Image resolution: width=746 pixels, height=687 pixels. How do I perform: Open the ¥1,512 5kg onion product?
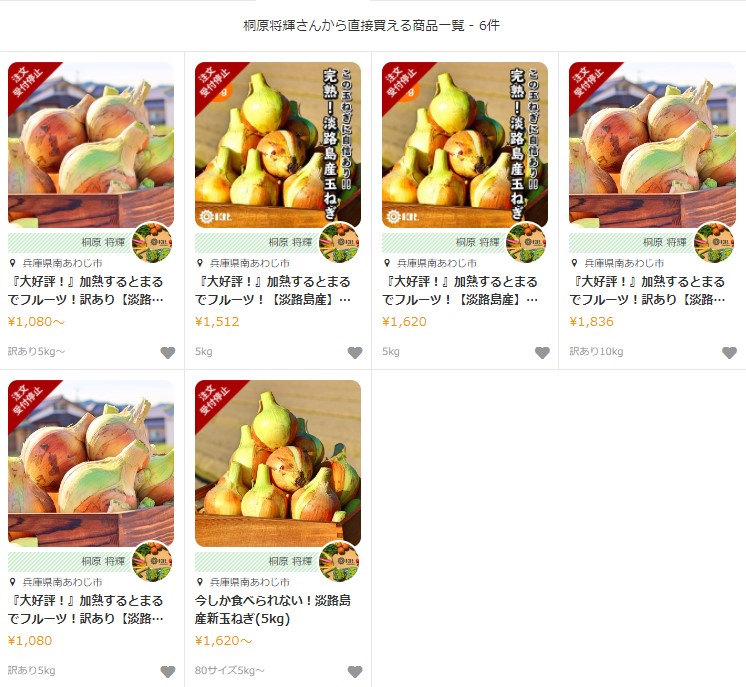pyautogui.click(x=277, y=145)
